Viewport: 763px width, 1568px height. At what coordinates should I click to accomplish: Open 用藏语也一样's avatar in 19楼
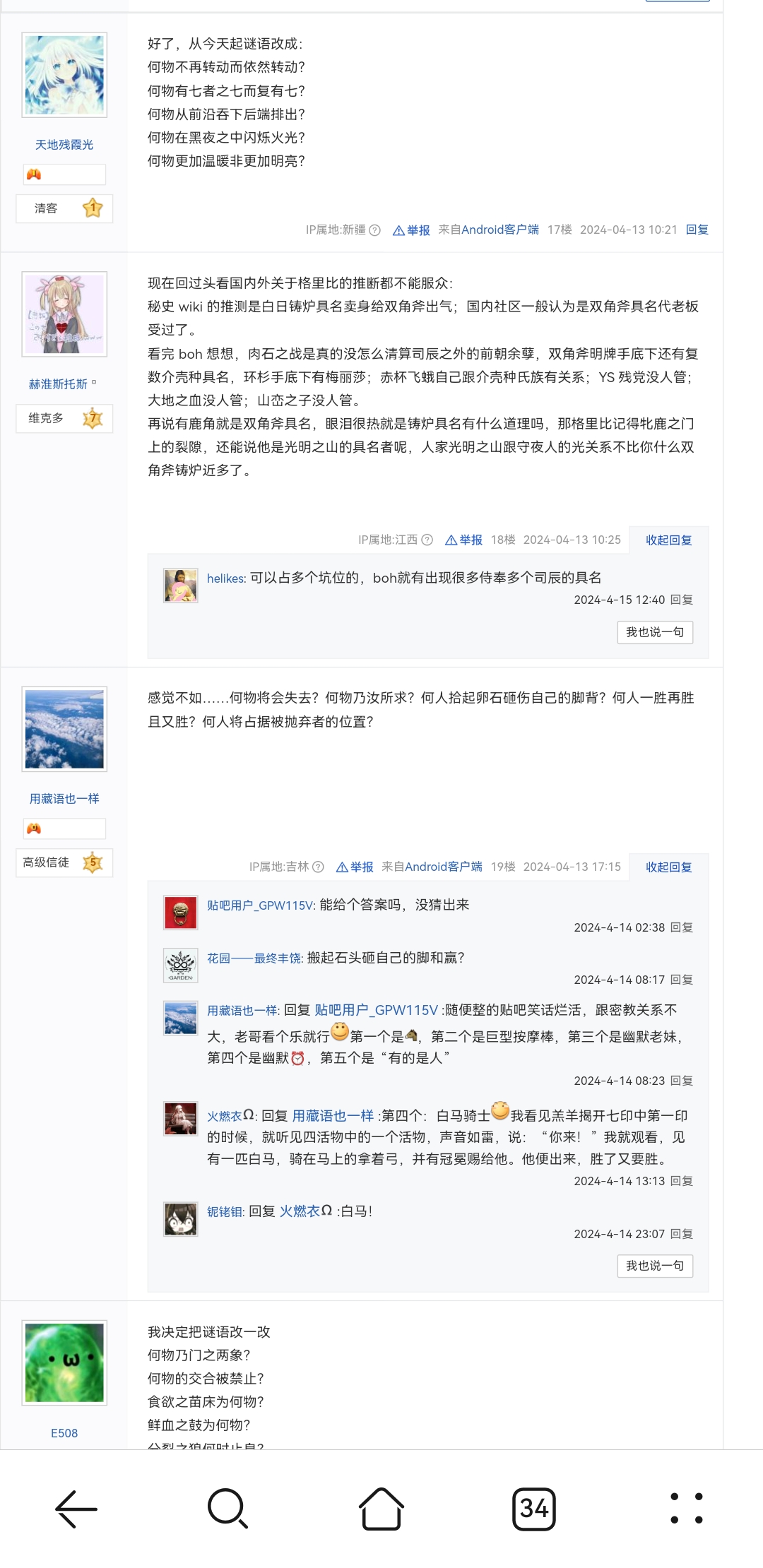point(64,729)
